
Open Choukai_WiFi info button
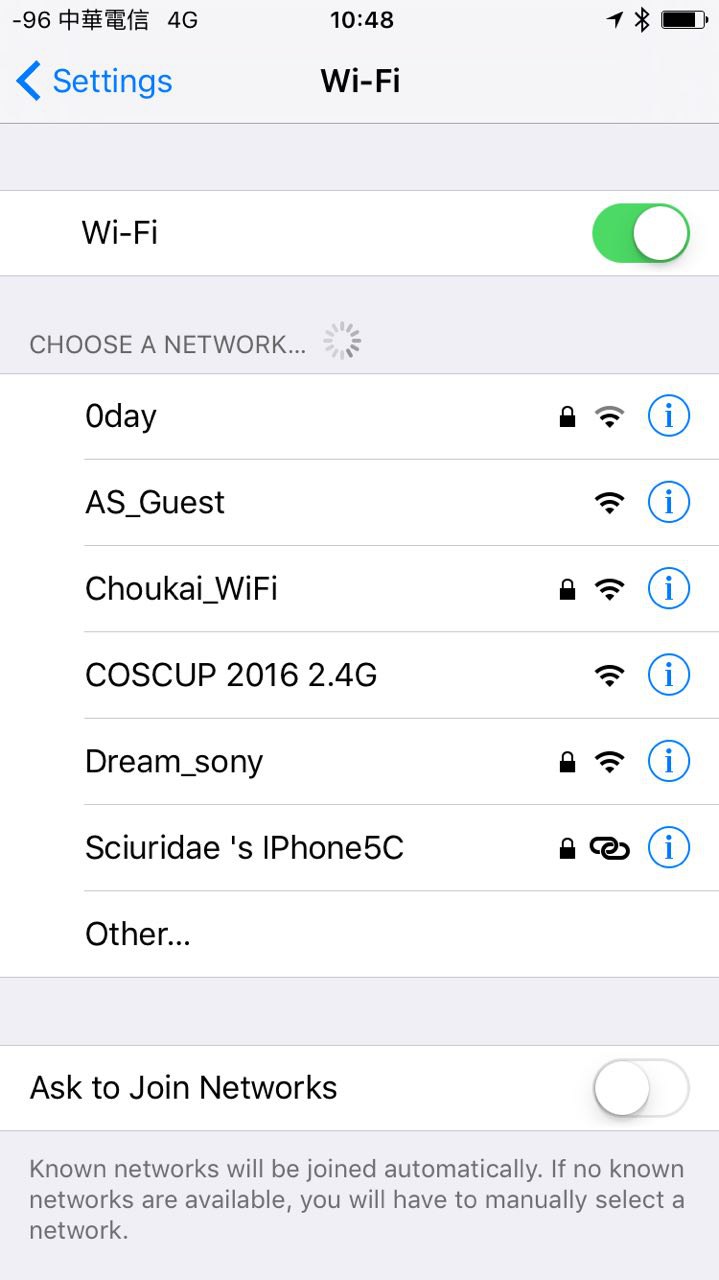(x=669, y=588)
